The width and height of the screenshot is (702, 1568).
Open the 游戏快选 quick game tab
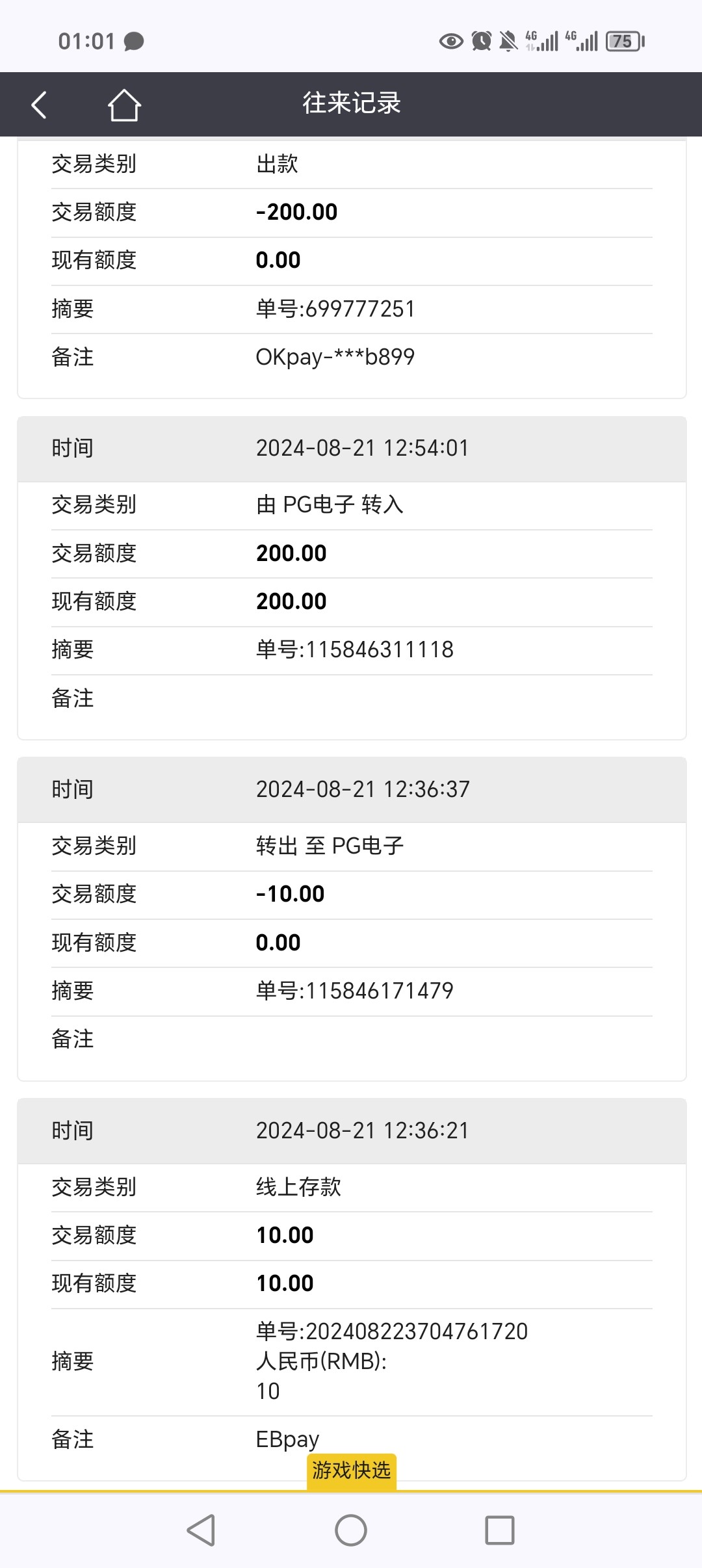click(352, 1471)
